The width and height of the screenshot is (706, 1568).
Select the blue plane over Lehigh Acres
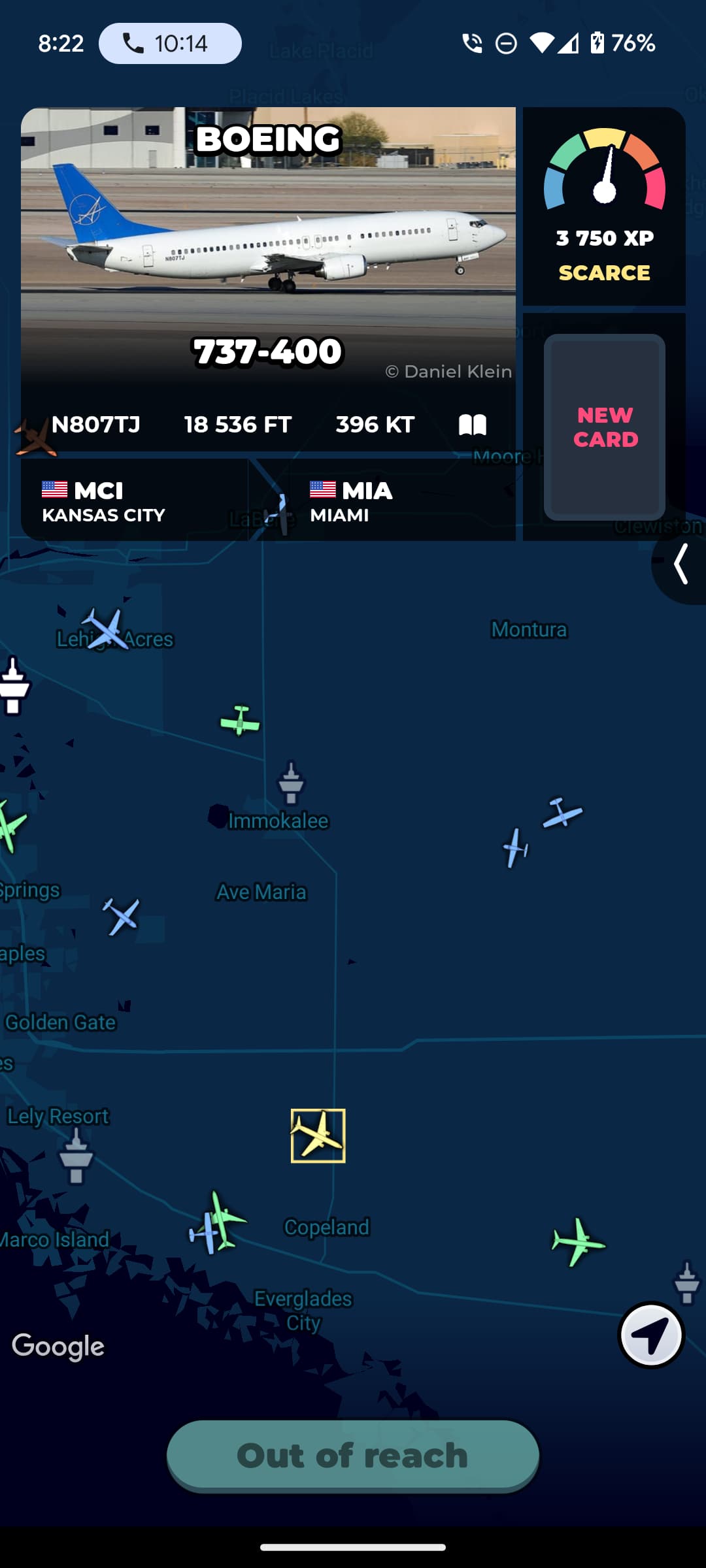(105, 629)
